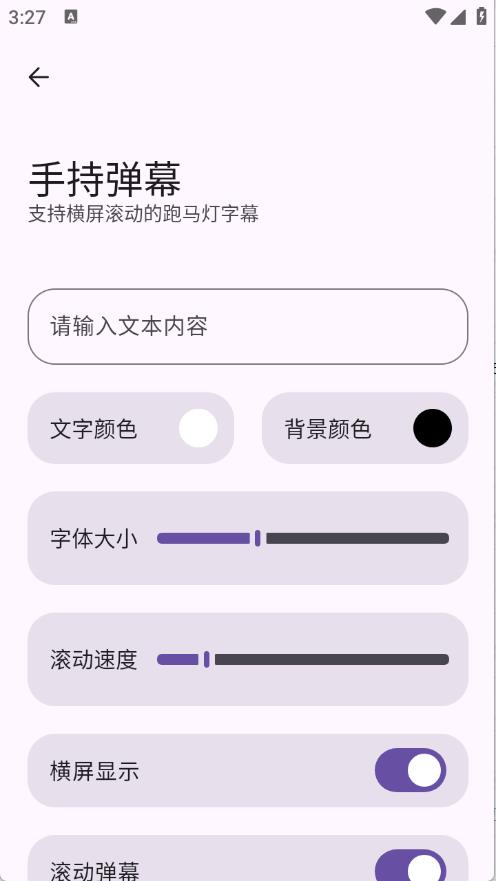
Task: Tap the 滚动速度 slider track
Action: coord(303,659)
